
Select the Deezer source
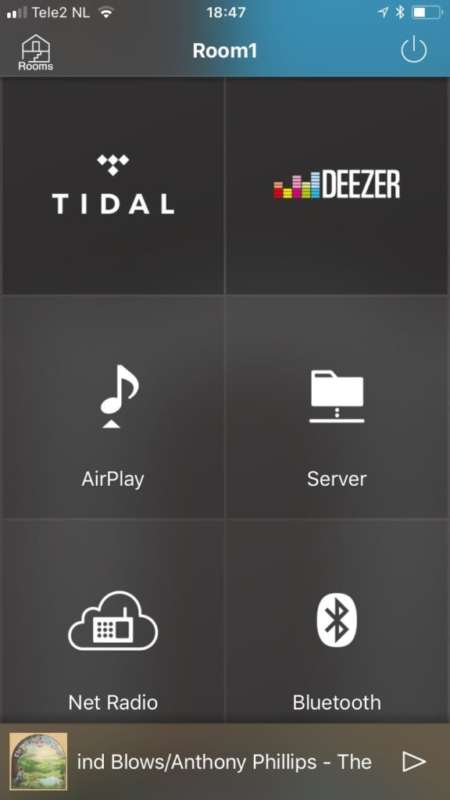point(337,186)
